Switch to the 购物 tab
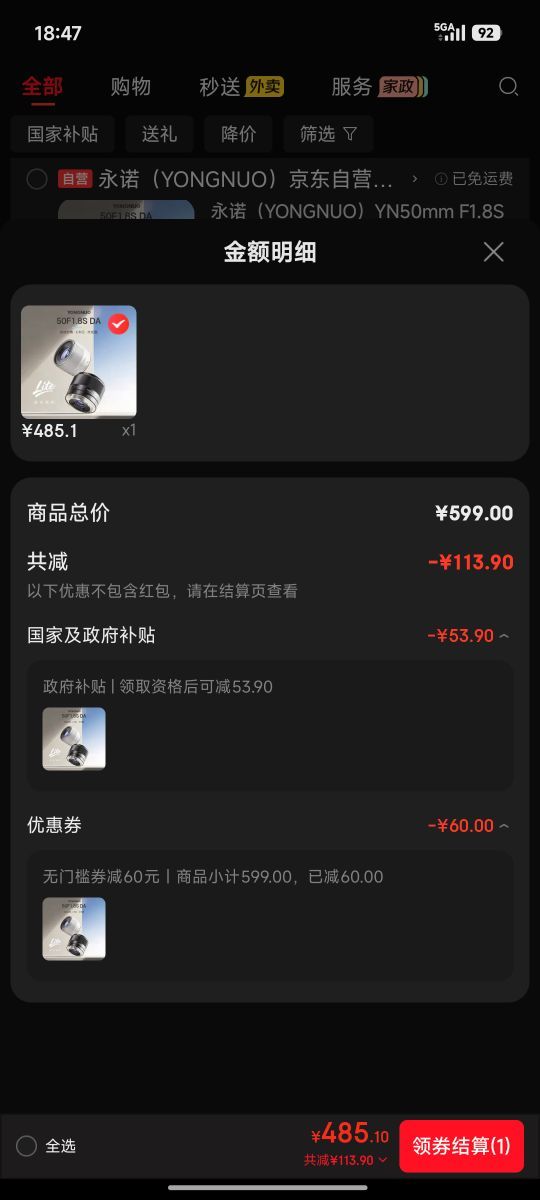The width and height of the screenshot is (540, 1200). click(x=131, y=87)
